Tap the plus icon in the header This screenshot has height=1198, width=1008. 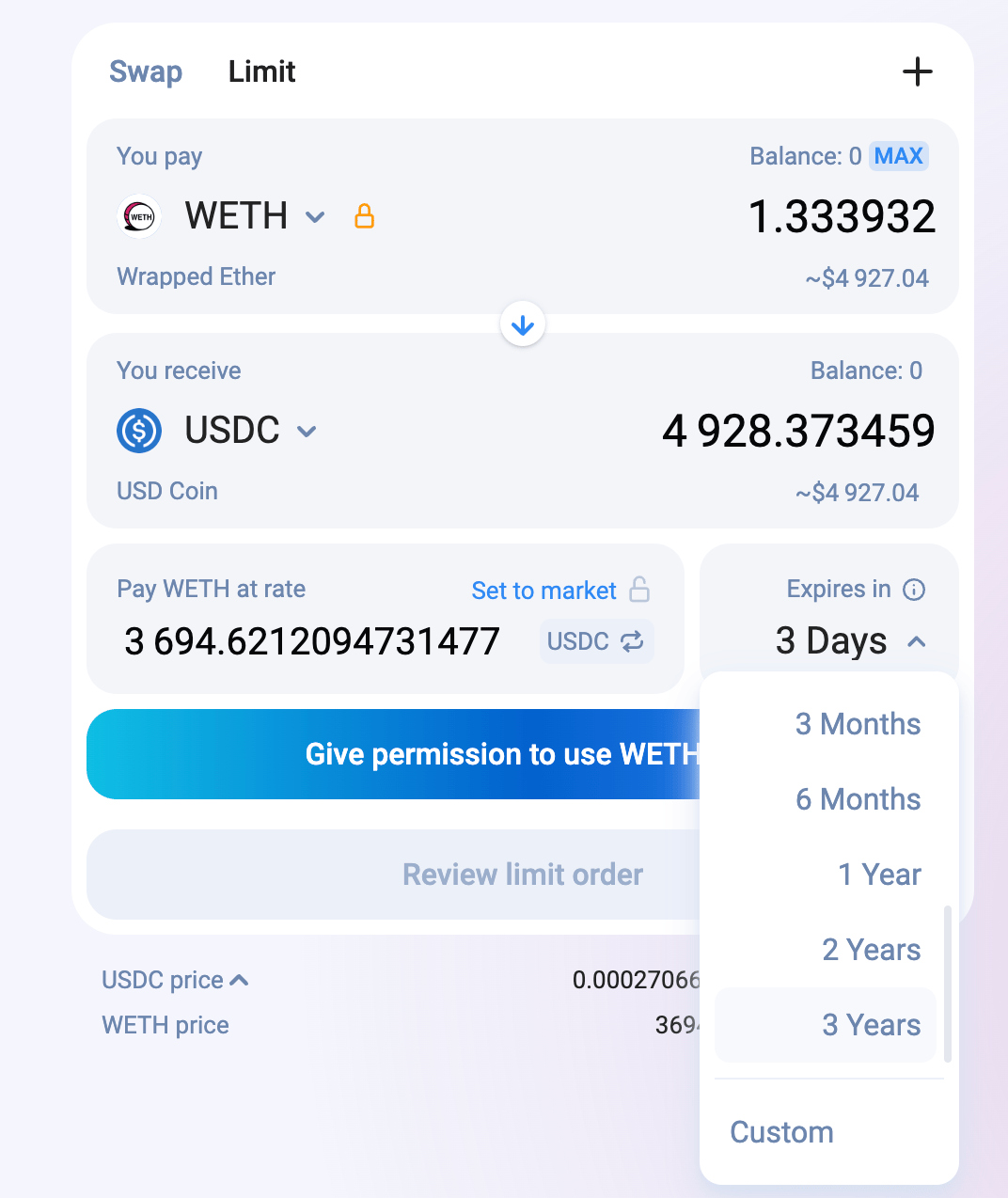917,71
